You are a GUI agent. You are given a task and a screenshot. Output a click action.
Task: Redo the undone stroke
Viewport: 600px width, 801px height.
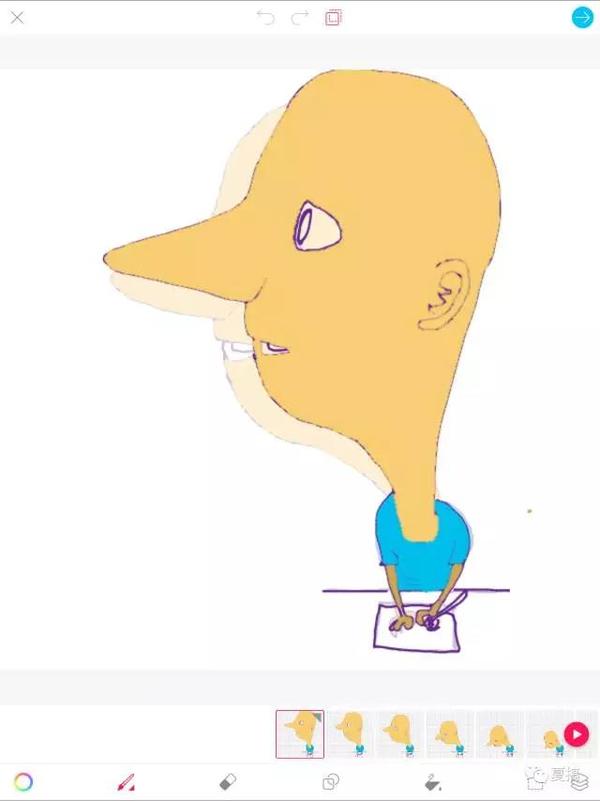coord(299,17)
